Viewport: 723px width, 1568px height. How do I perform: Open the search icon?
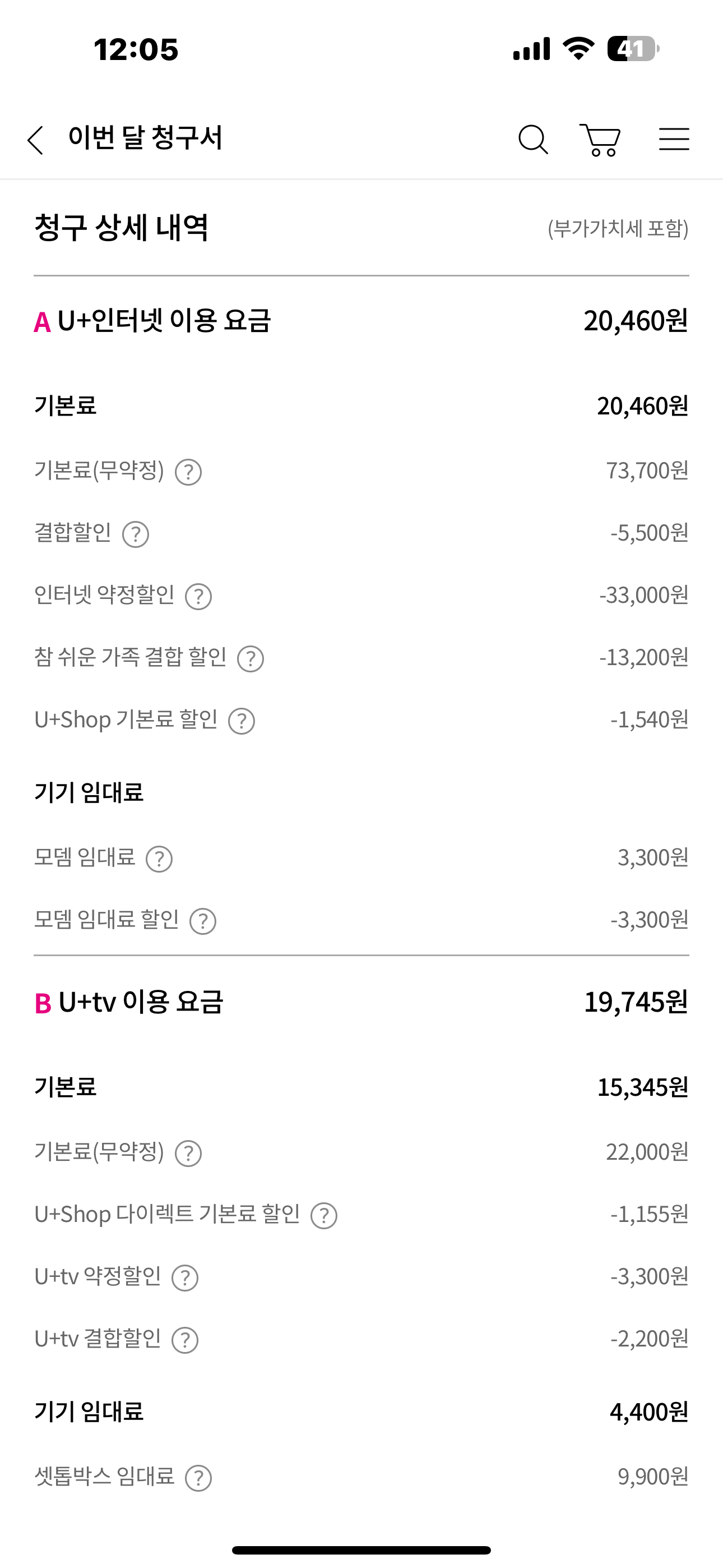click(x=533, y=140)
